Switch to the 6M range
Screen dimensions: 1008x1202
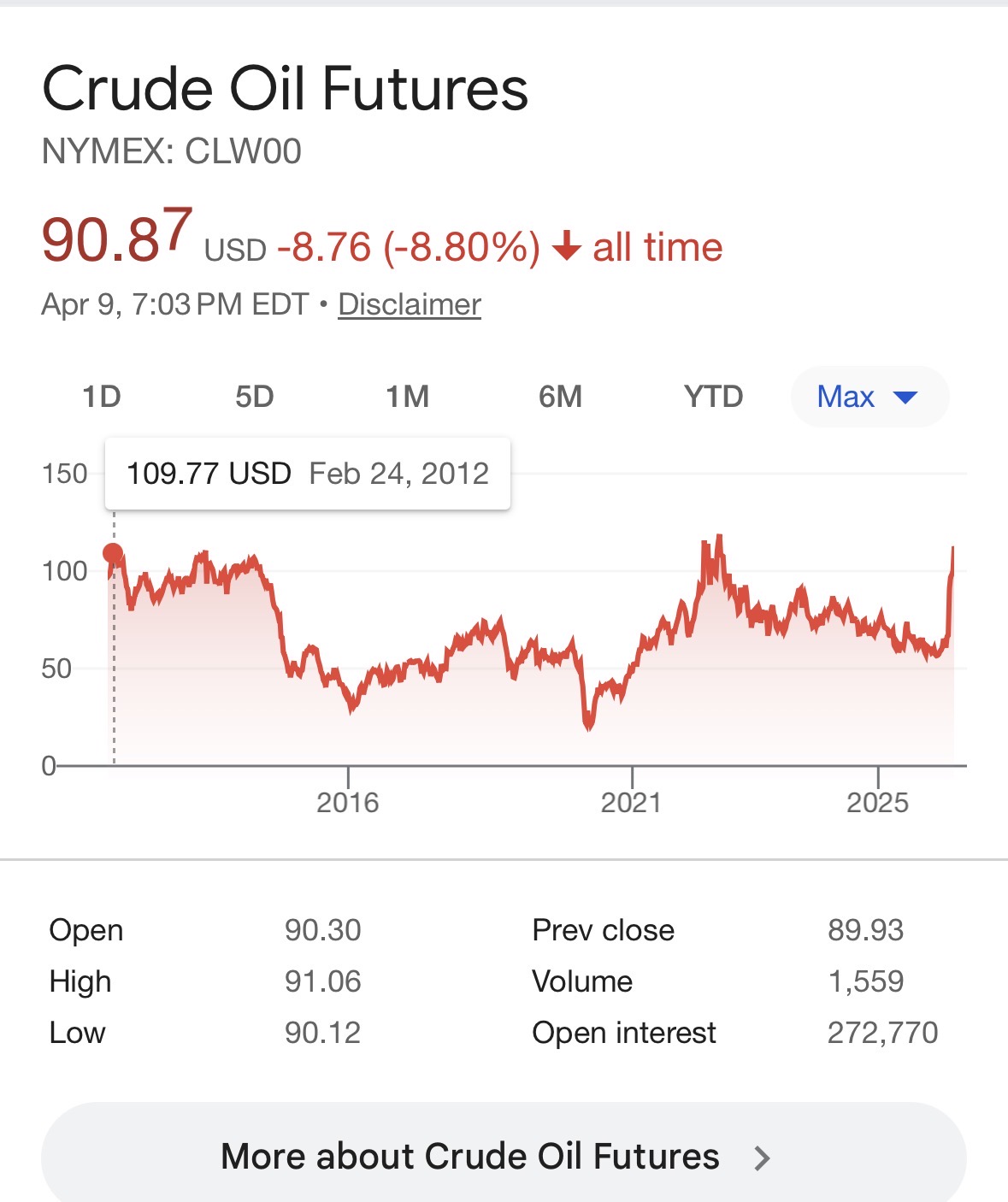tap(561, 397)
